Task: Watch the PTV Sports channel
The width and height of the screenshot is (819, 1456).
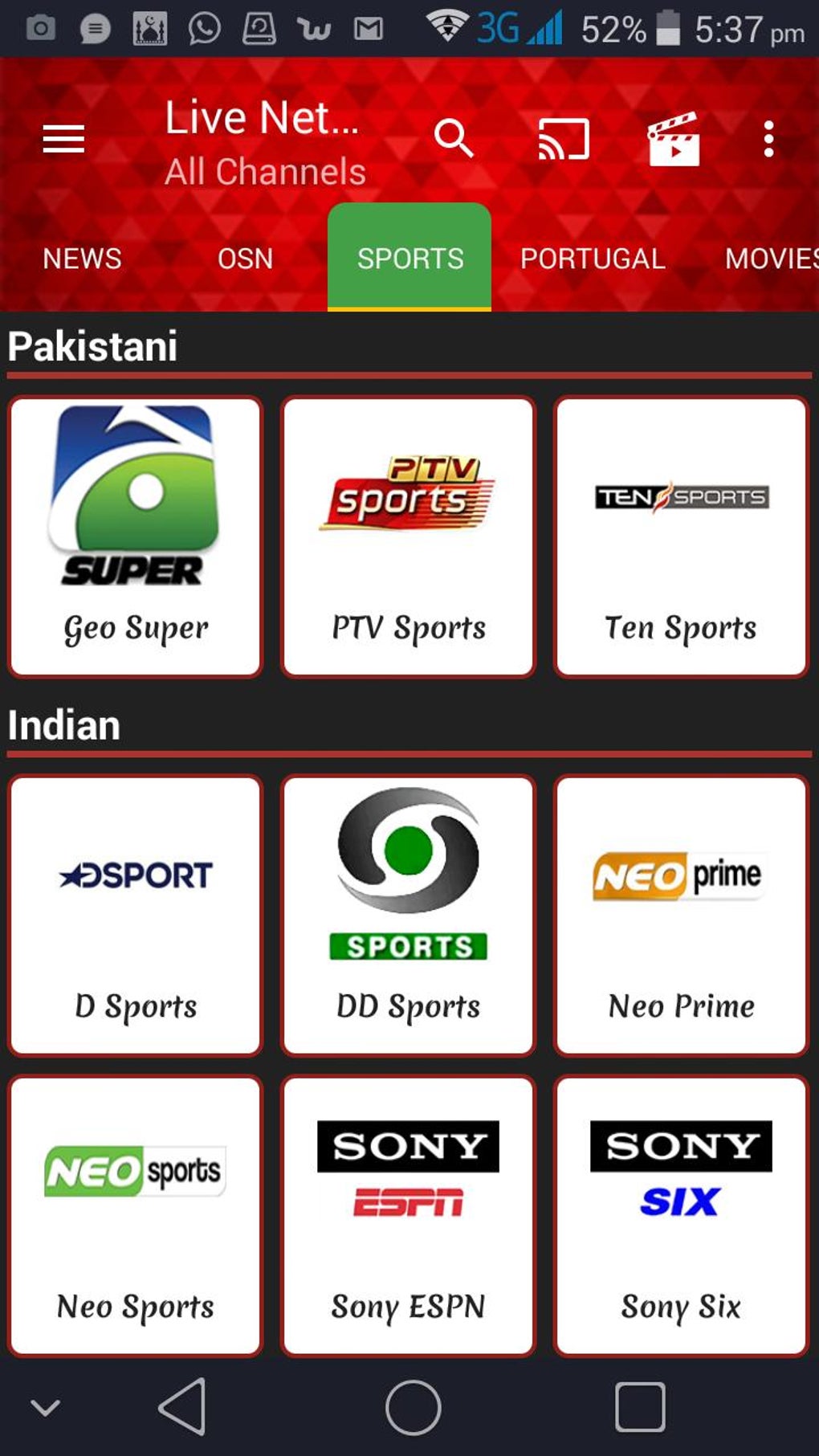Action: (409, 536)
